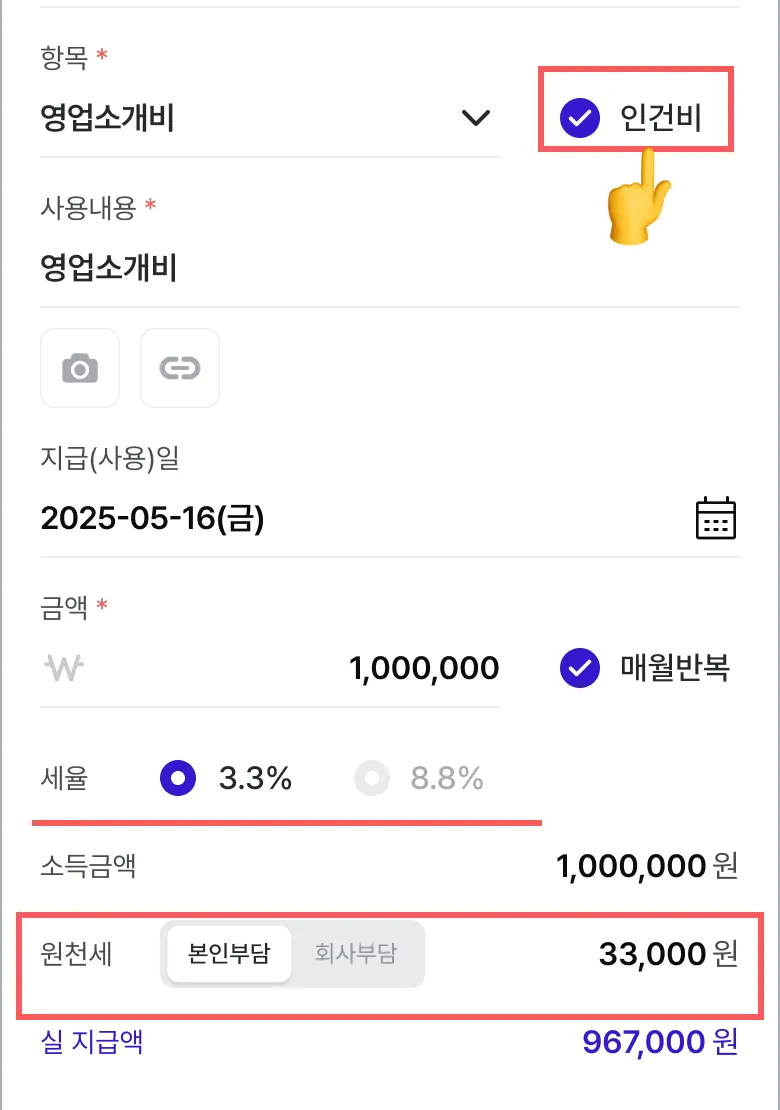Viewport: 780px width, 1110px height.
Task: Add a link with the chain icon
Action: [180, 368]
